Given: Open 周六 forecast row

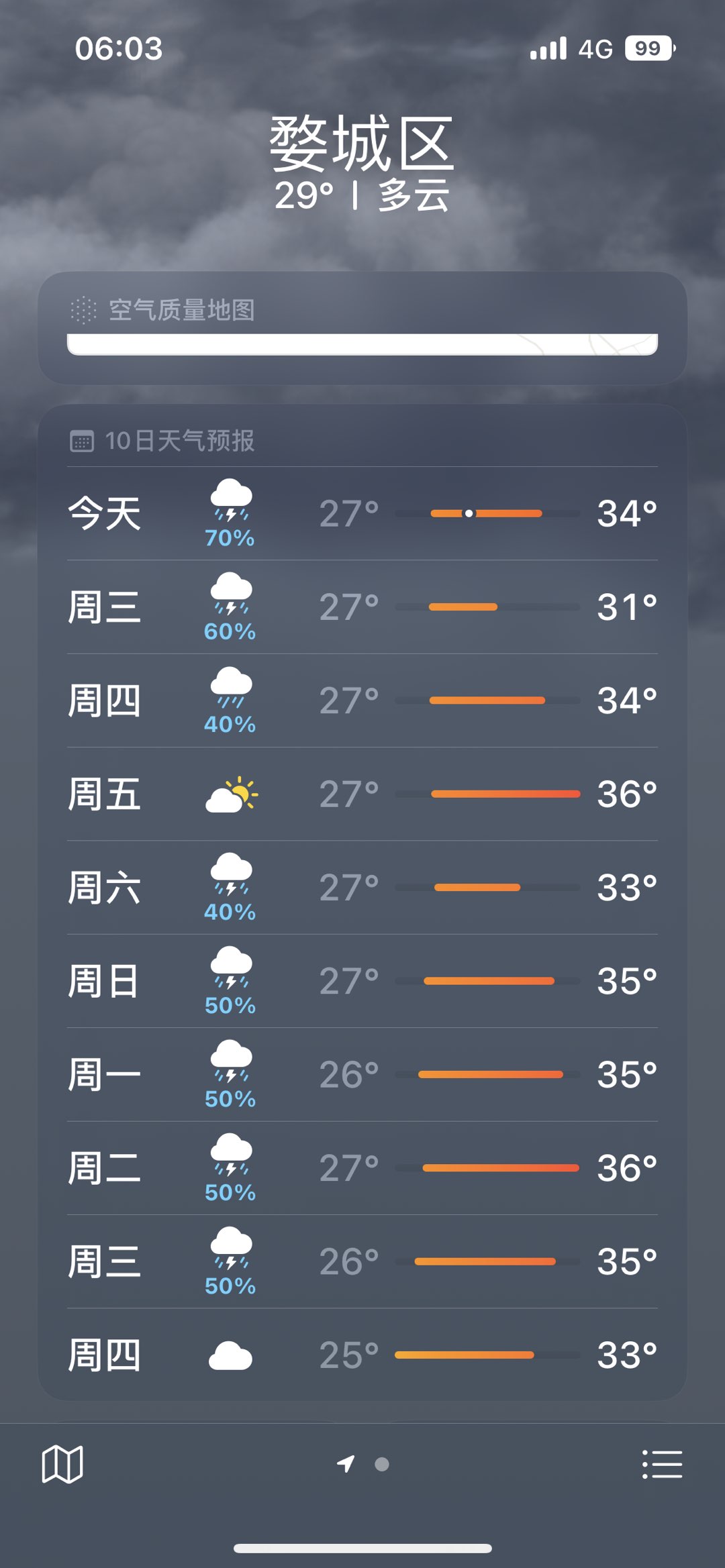Looking at the screenshot, I should pos(362,888).
